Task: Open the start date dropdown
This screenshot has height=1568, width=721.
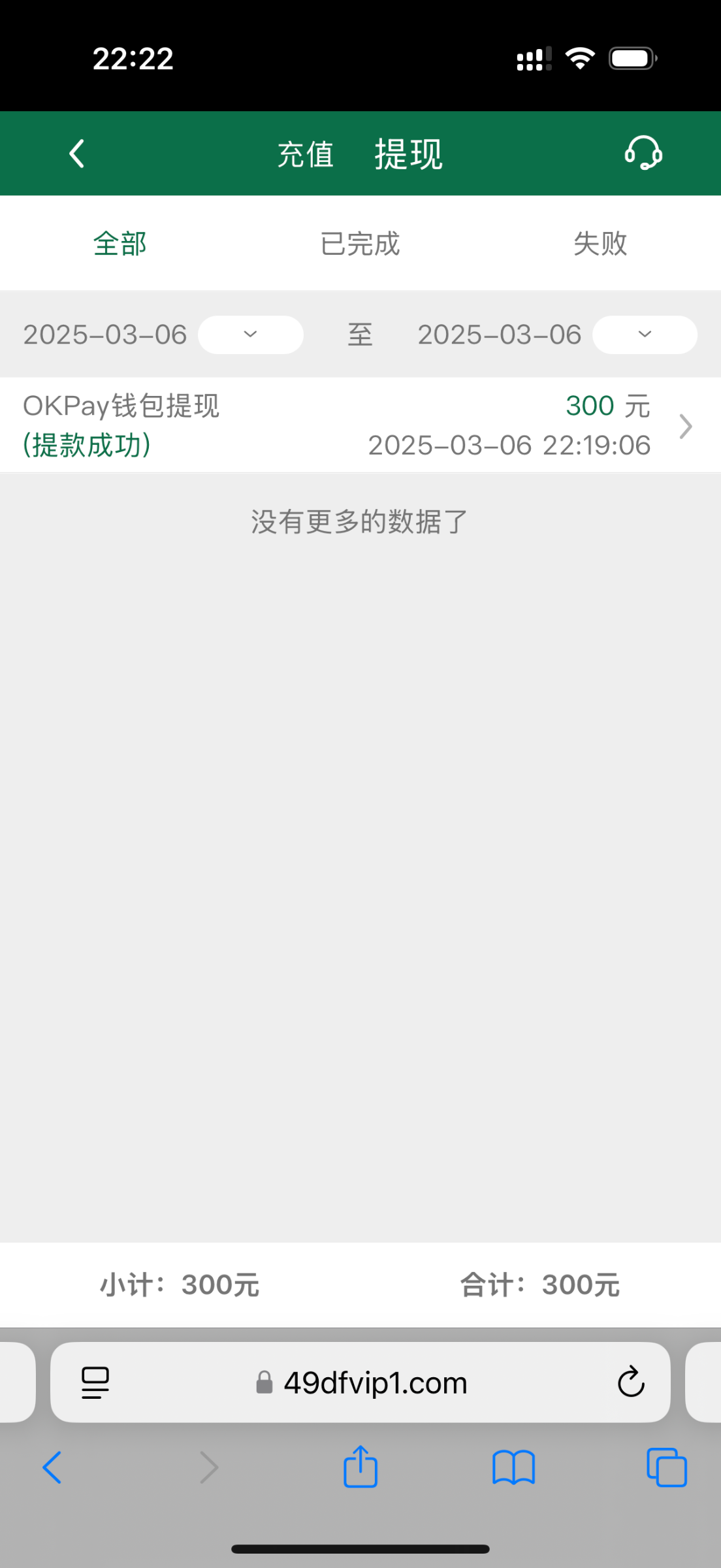Action: [x=251, y=335]
